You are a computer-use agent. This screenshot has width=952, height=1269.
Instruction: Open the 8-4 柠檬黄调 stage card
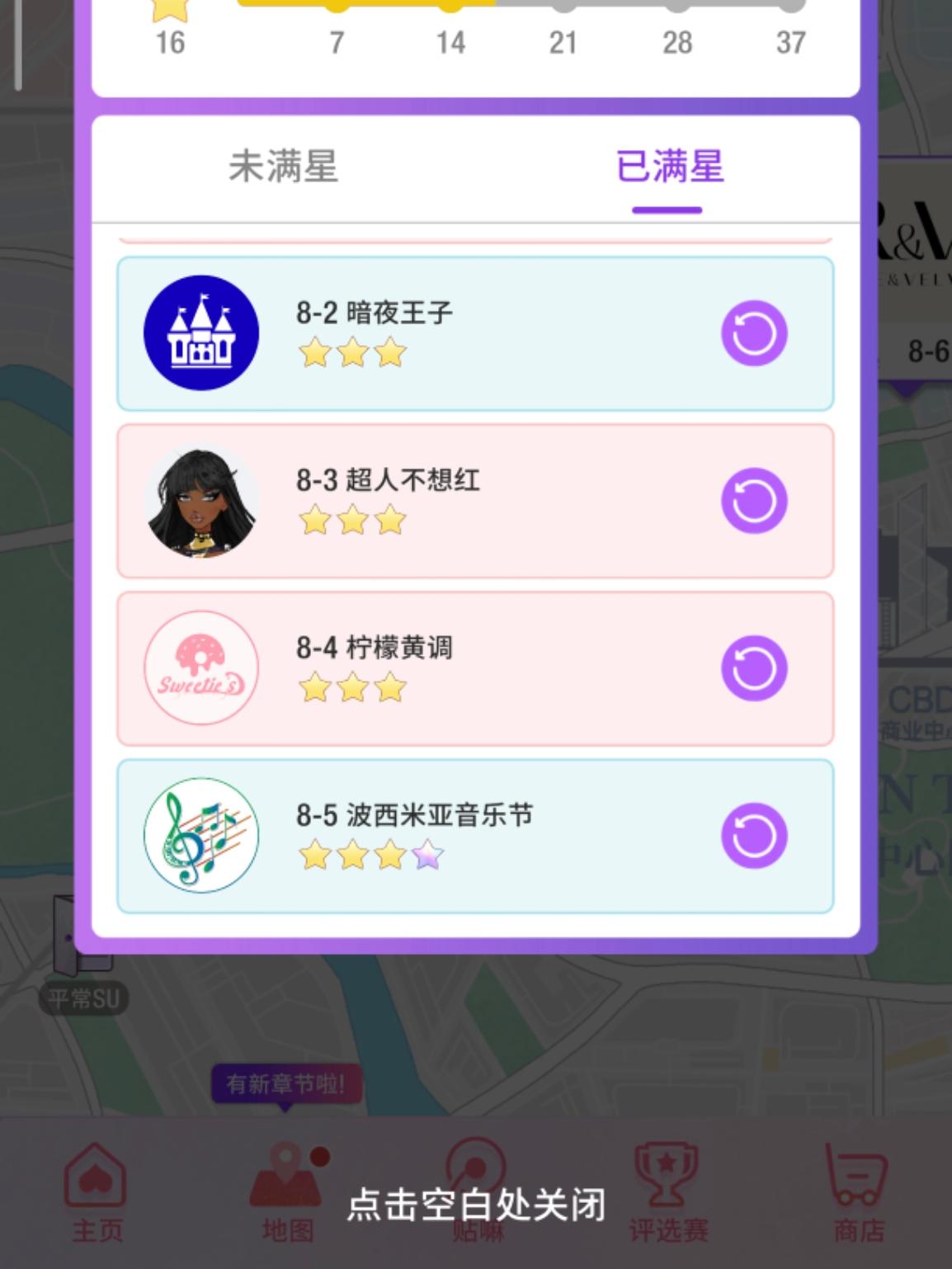pyautogui.click(x=475, y=668)
